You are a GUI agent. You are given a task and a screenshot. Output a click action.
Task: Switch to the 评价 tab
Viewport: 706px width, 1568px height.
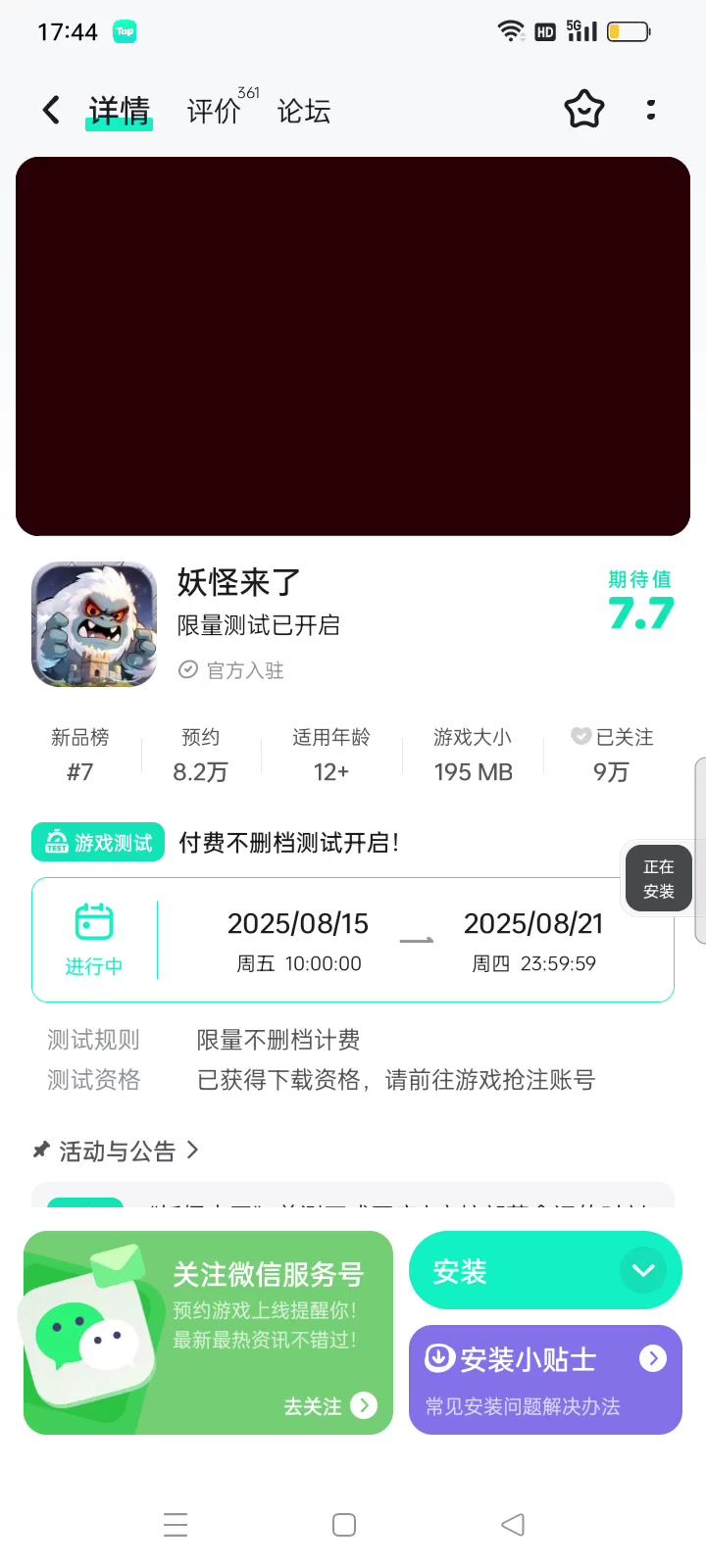tap(215, 111)
